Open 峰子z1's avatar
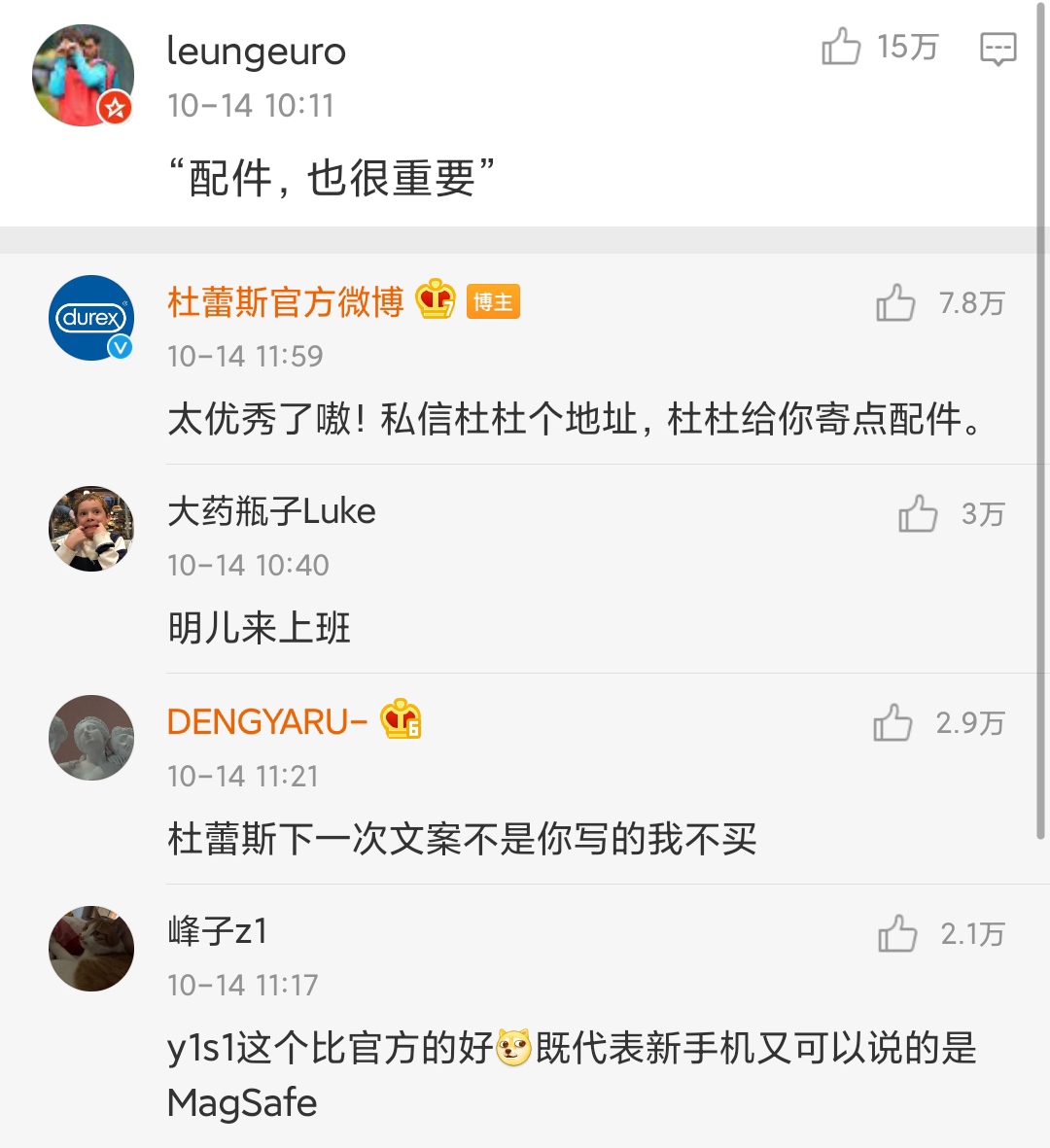 pyautogui.click(x=91, y=949)
